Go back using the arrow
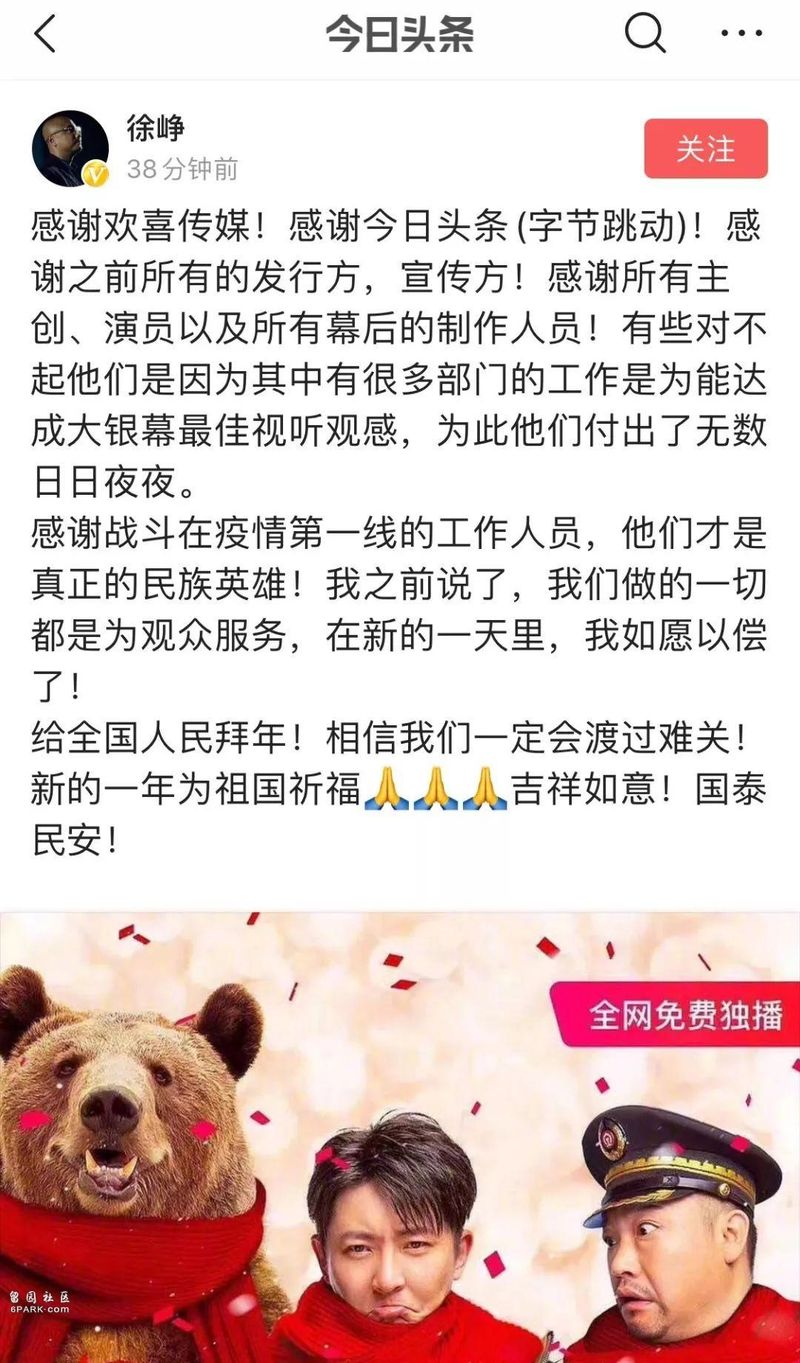 pyautogui.click(x=46, y=35)
